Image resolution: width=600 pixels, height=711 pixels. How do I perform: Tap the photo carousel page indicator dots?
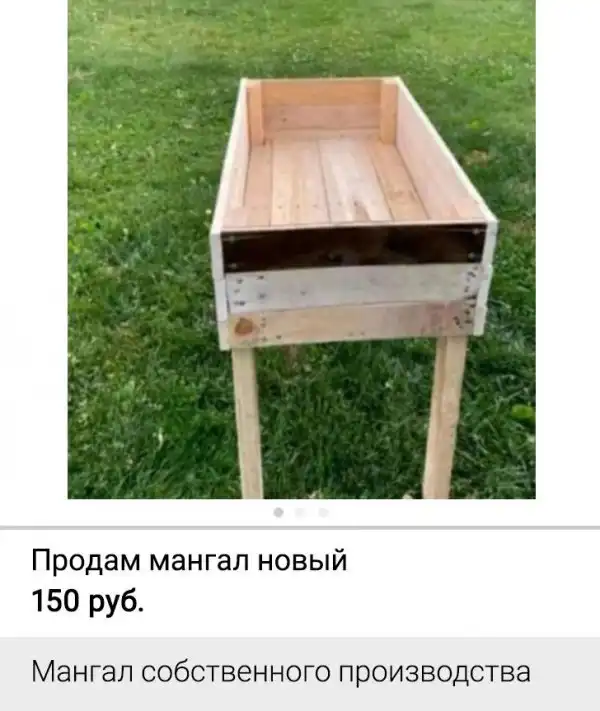click(301, 512)
